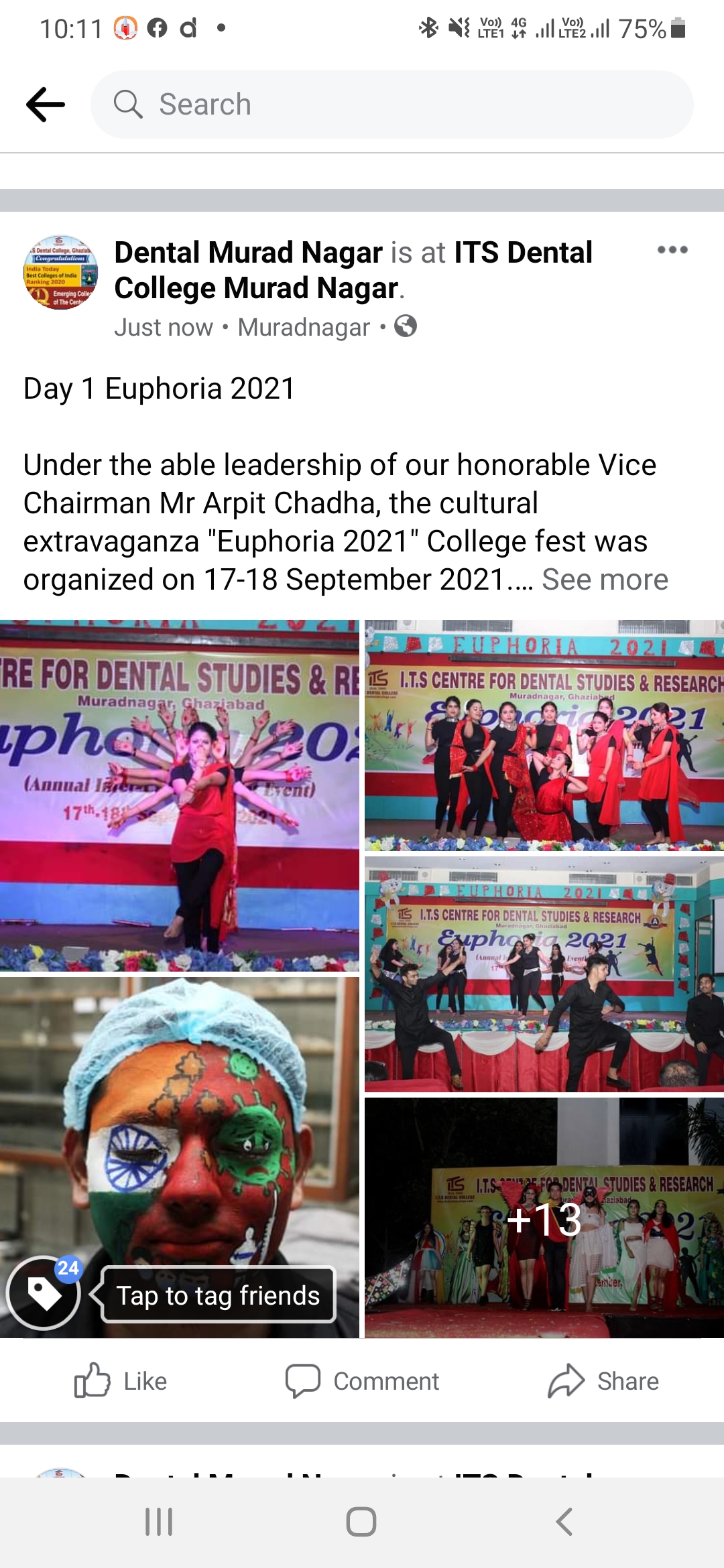Like the Euphoria 2021 post

(x=121, y=1381)
